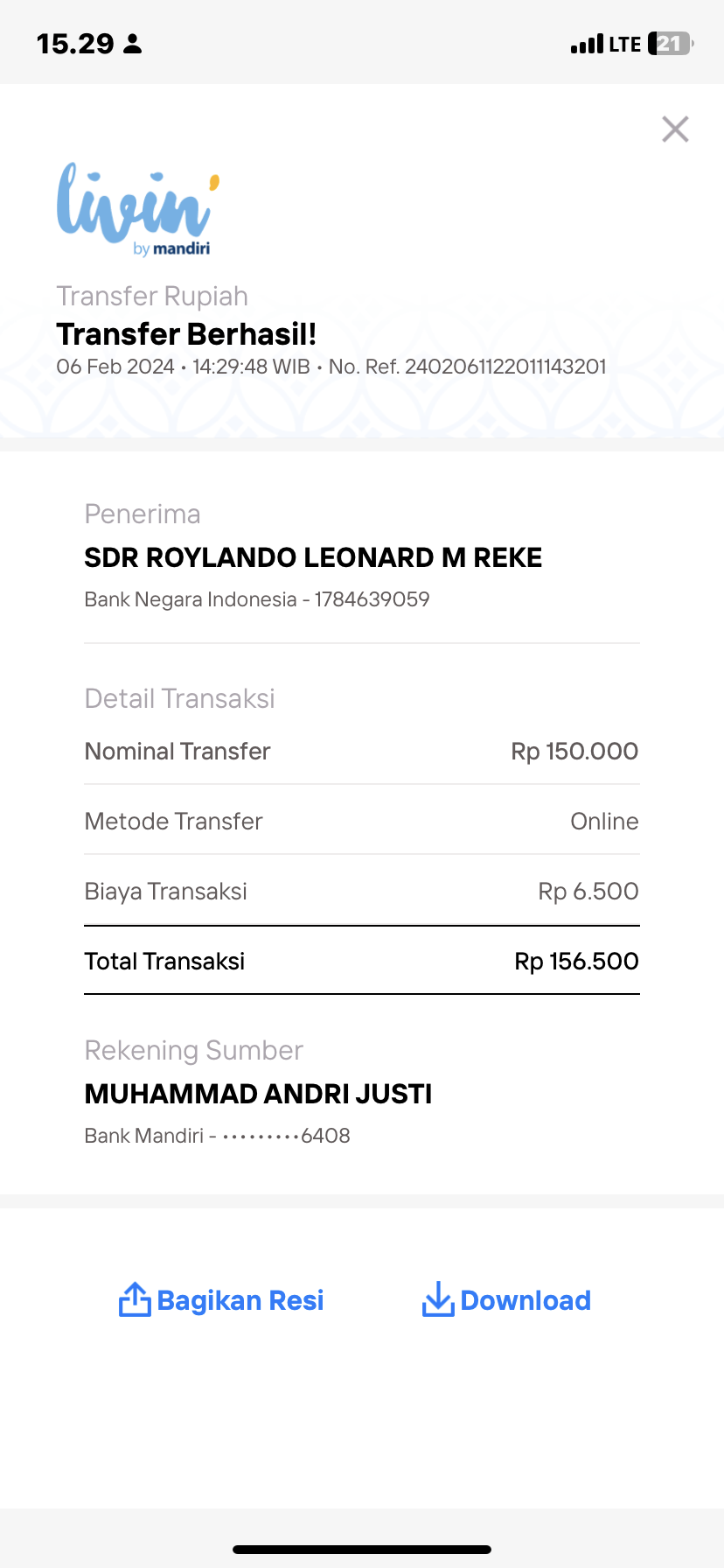Close the transfer receipt screen
The height and width of the screenshot is (1568, 724).
[675, 129]
